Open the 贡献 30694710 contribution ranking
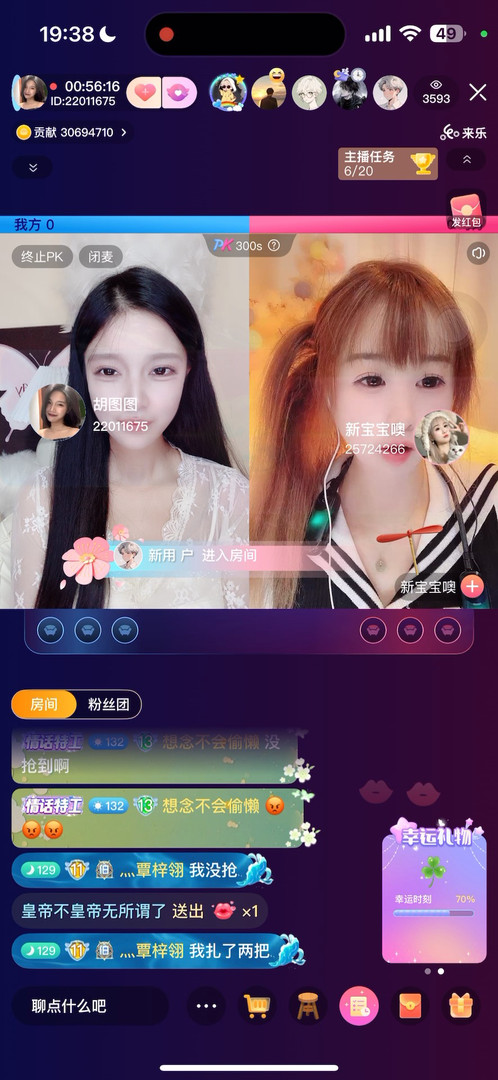 (x=72, y=132)
